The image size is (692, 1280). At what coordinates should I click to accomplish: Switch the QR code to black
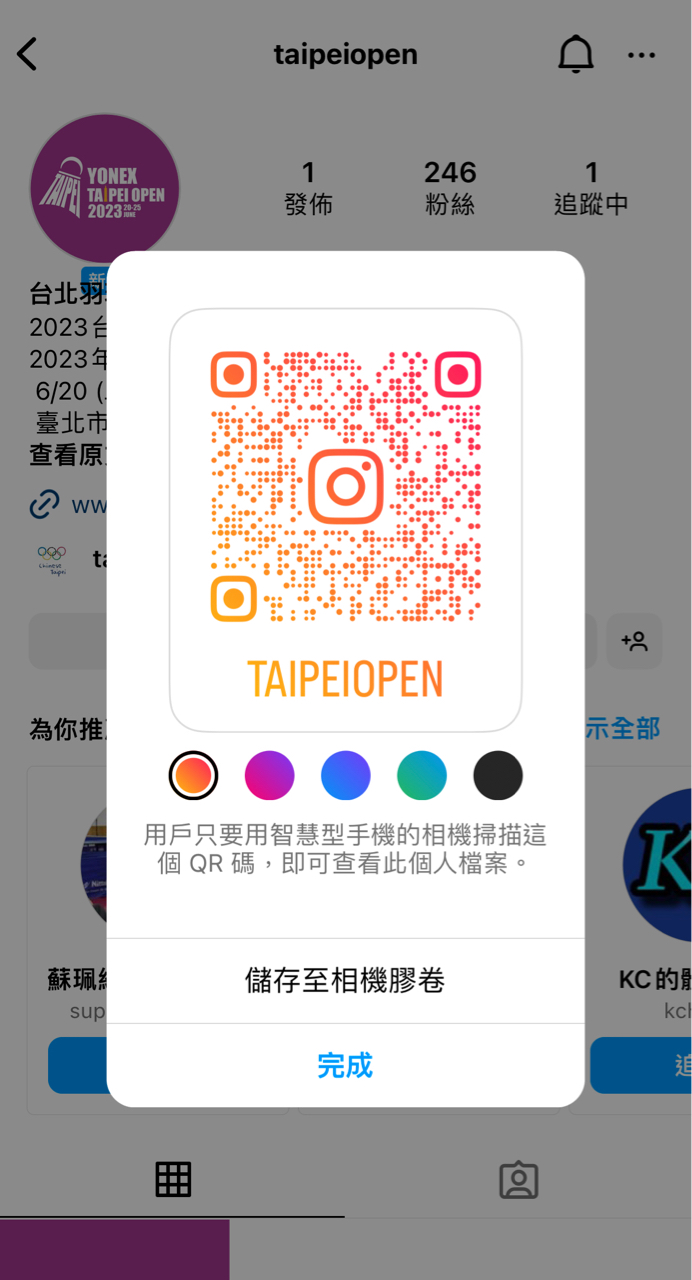pyautogui.click(x=498, y=775)
